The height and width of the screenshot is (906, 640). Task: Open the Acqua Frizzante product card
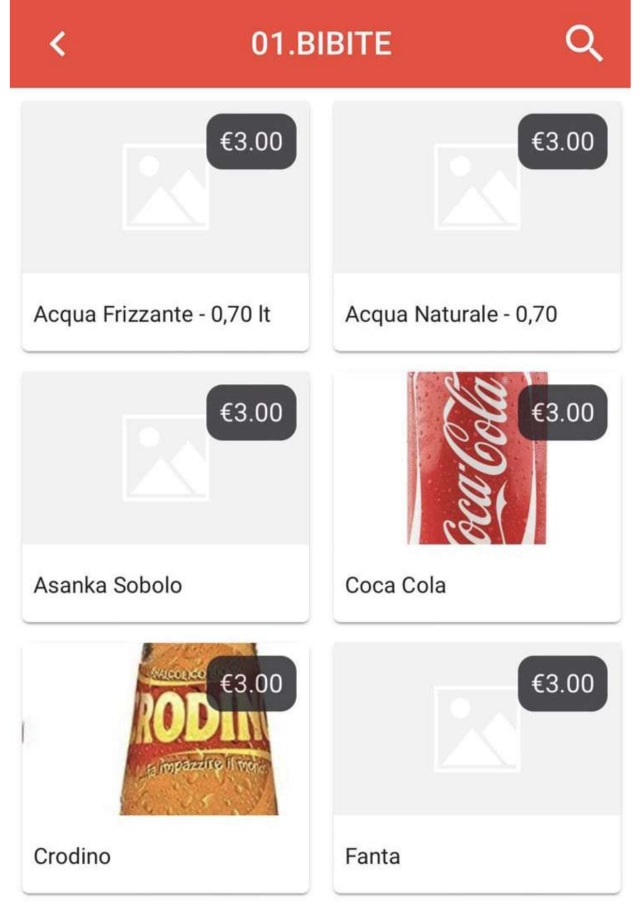point(166,226)
